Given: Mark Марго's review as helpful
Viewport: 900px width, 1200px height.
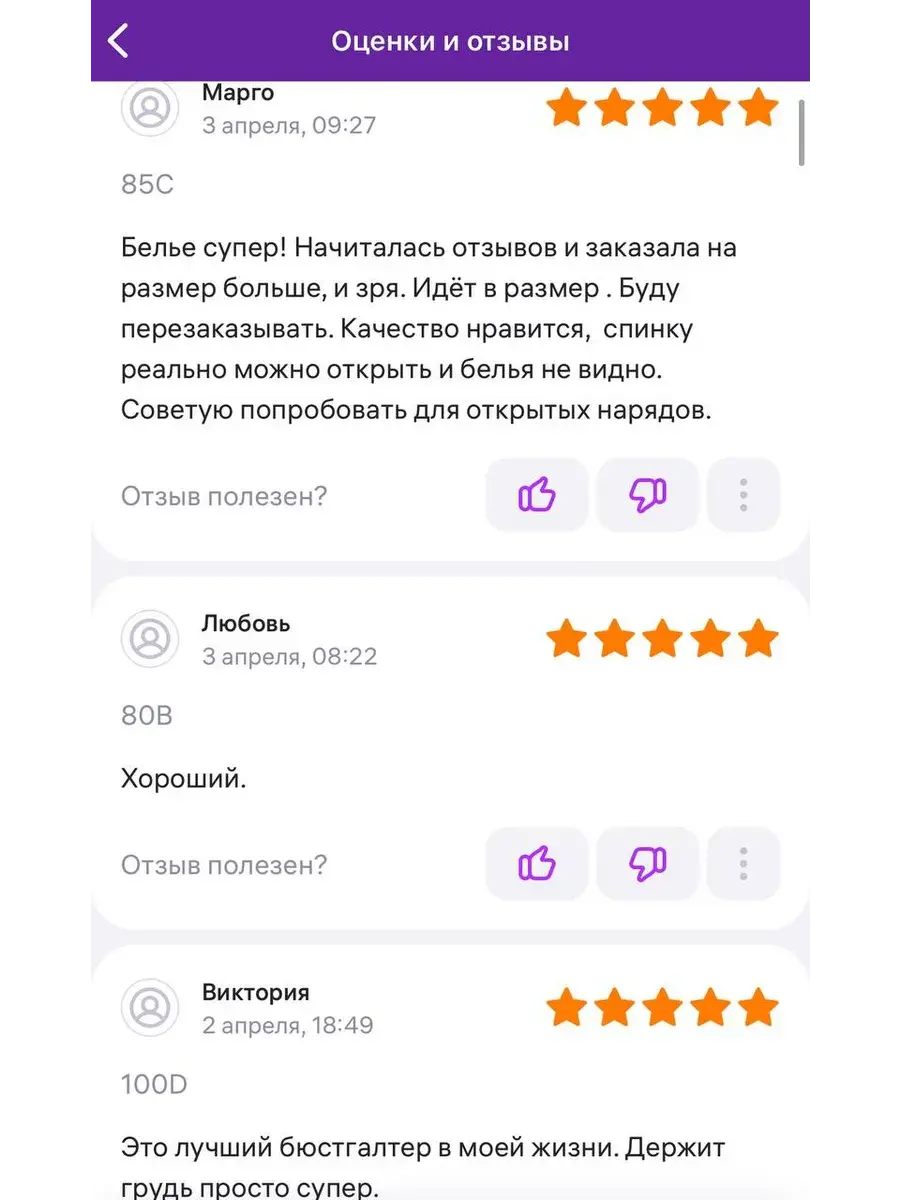Looking at the screenshot, I should tap(537, 495).
